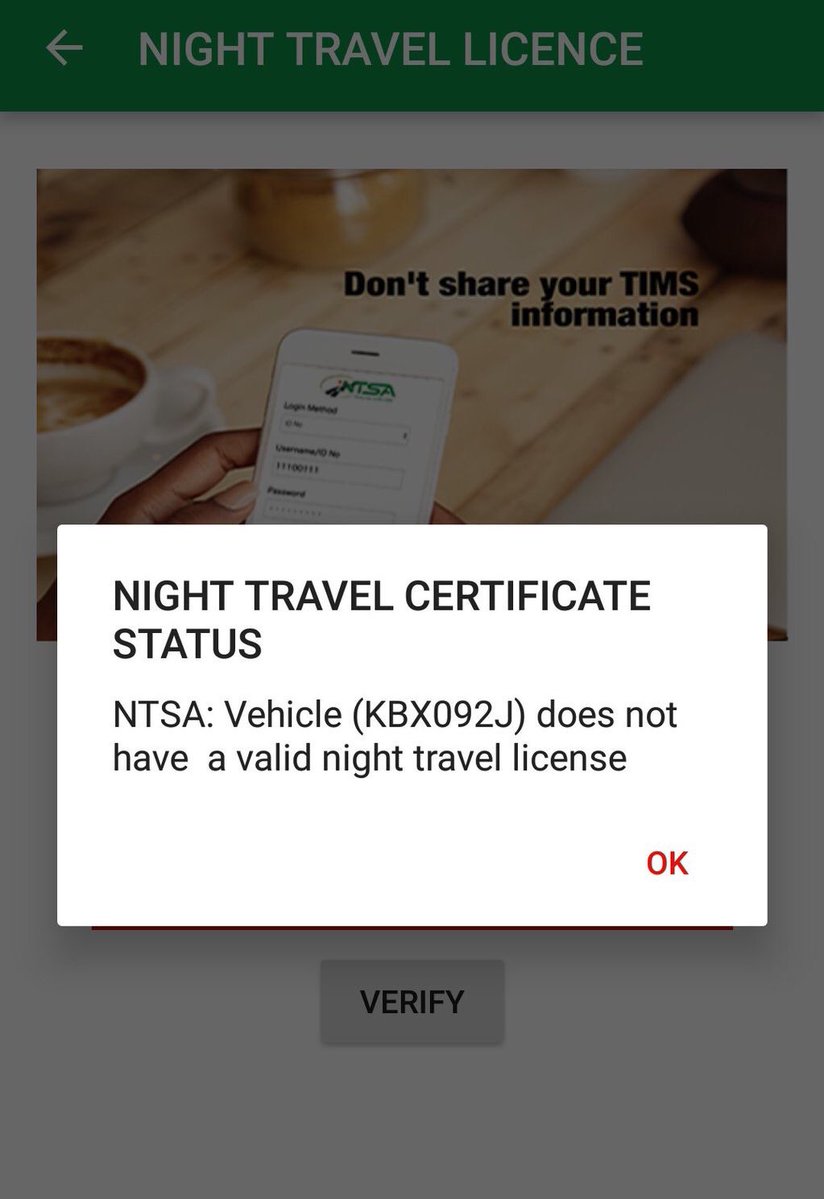Screen dimensions: 824x1199
Task: Go back using the arrow icon
Action: [64, 48]
